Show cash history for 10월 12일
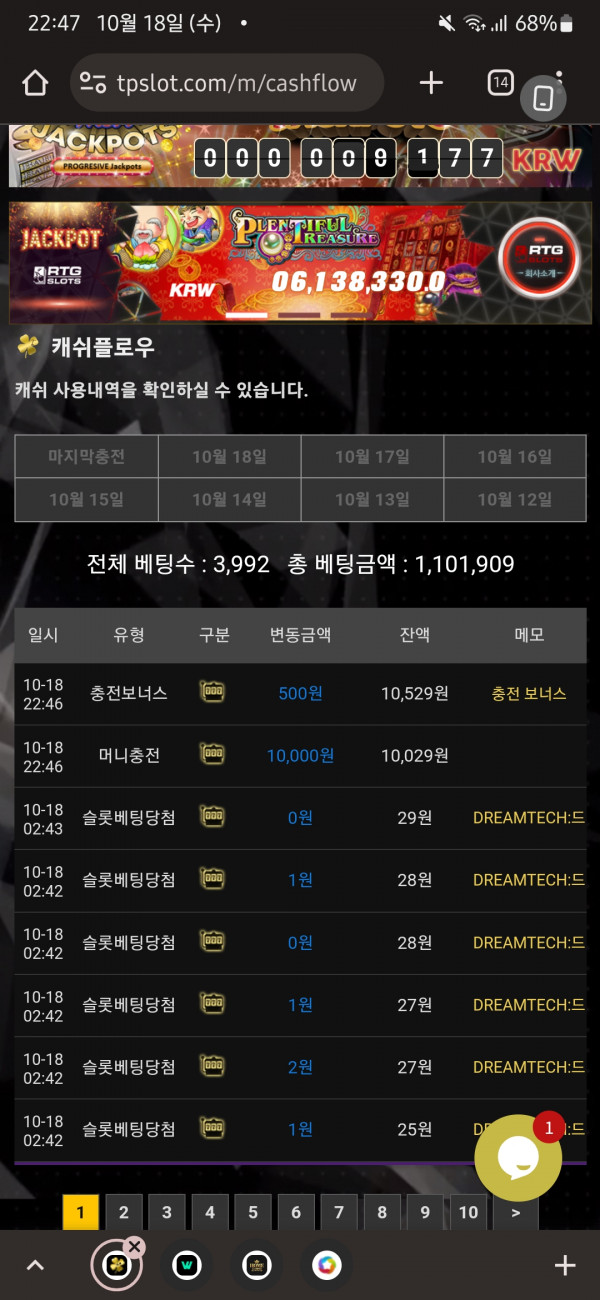The image size is (600, 1300). pos(514,499)
